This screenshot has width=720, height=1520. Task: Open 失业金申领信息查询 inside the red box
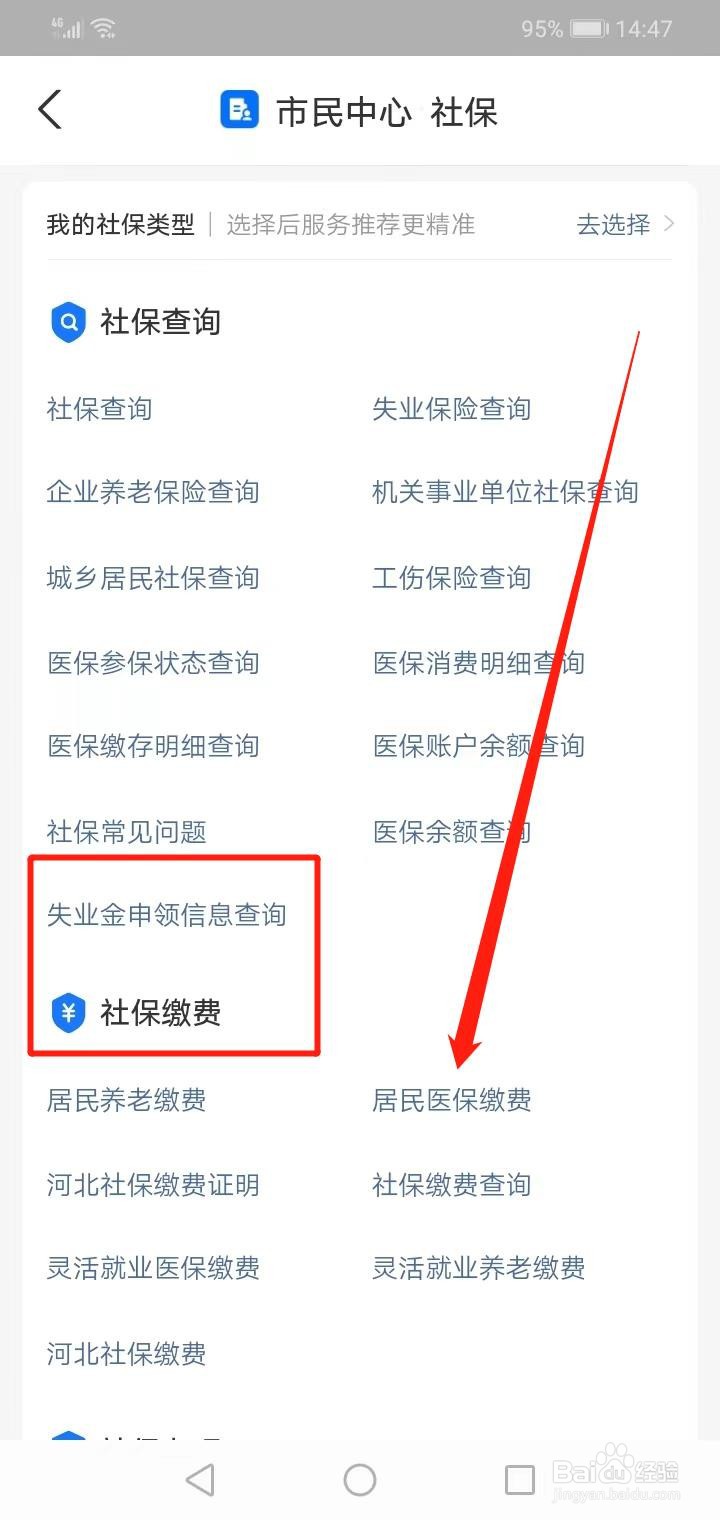click(166, 914)
